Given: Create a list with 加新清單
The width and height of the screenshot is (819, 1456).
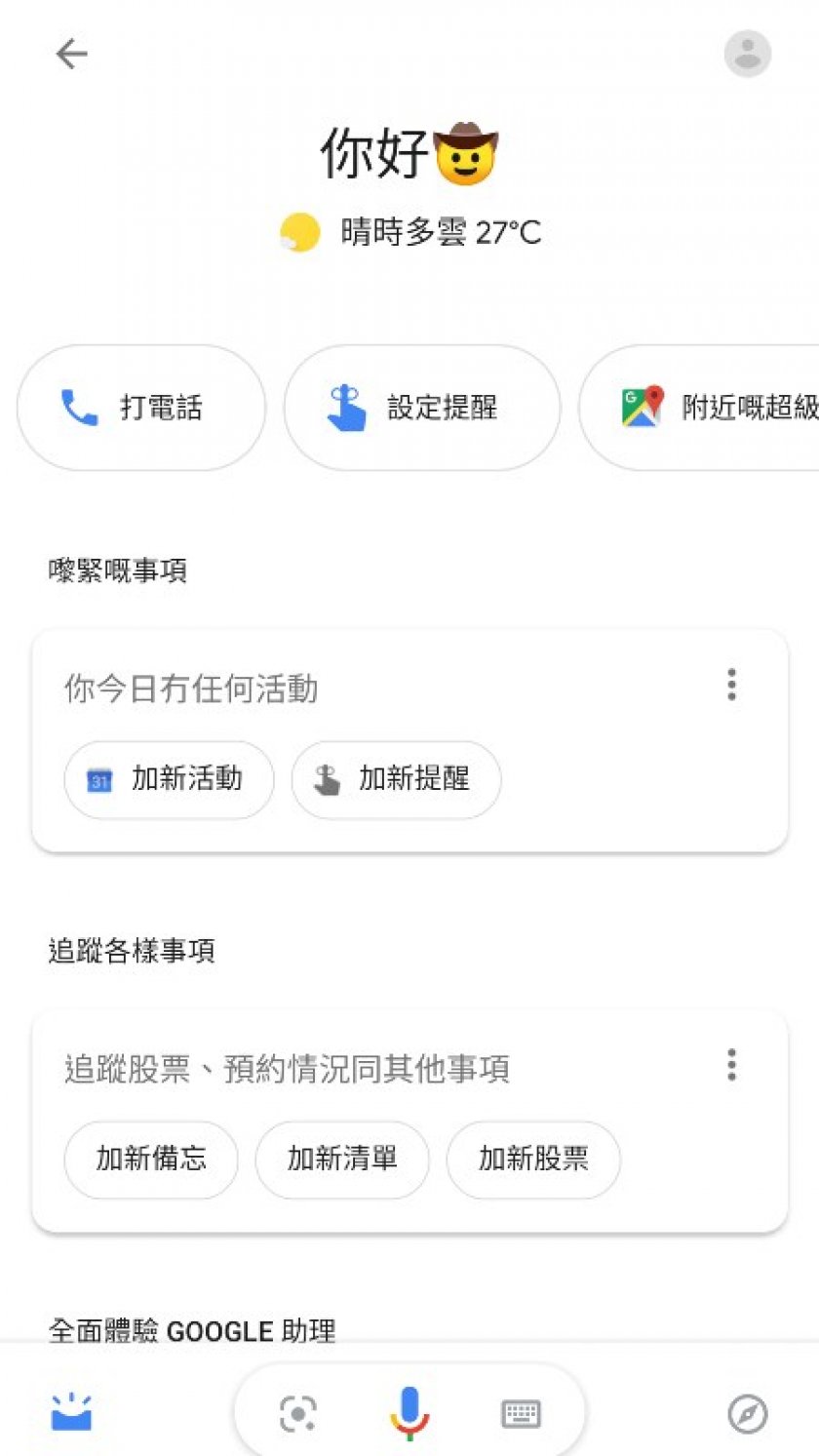Looking at the screenshot, I should tap(342, 1160).
